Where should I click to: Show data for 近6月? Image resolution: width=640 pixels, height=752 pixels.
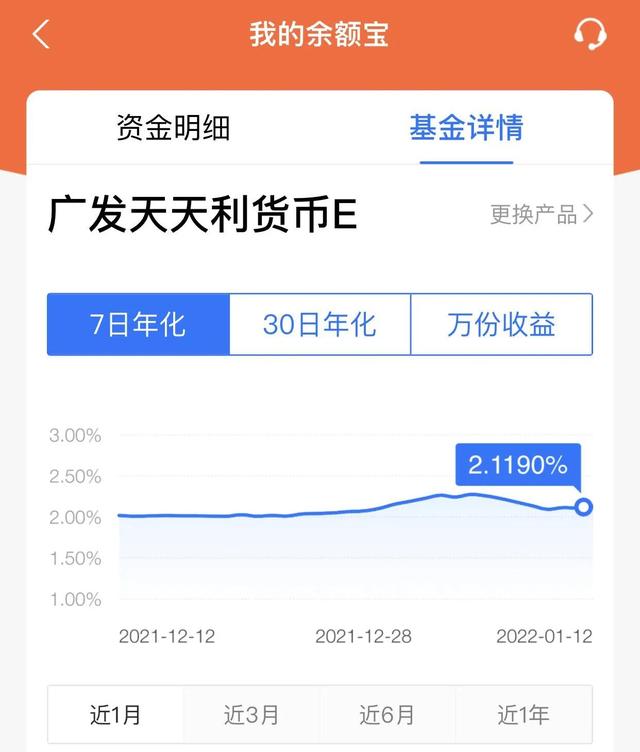tap(387, 715)
